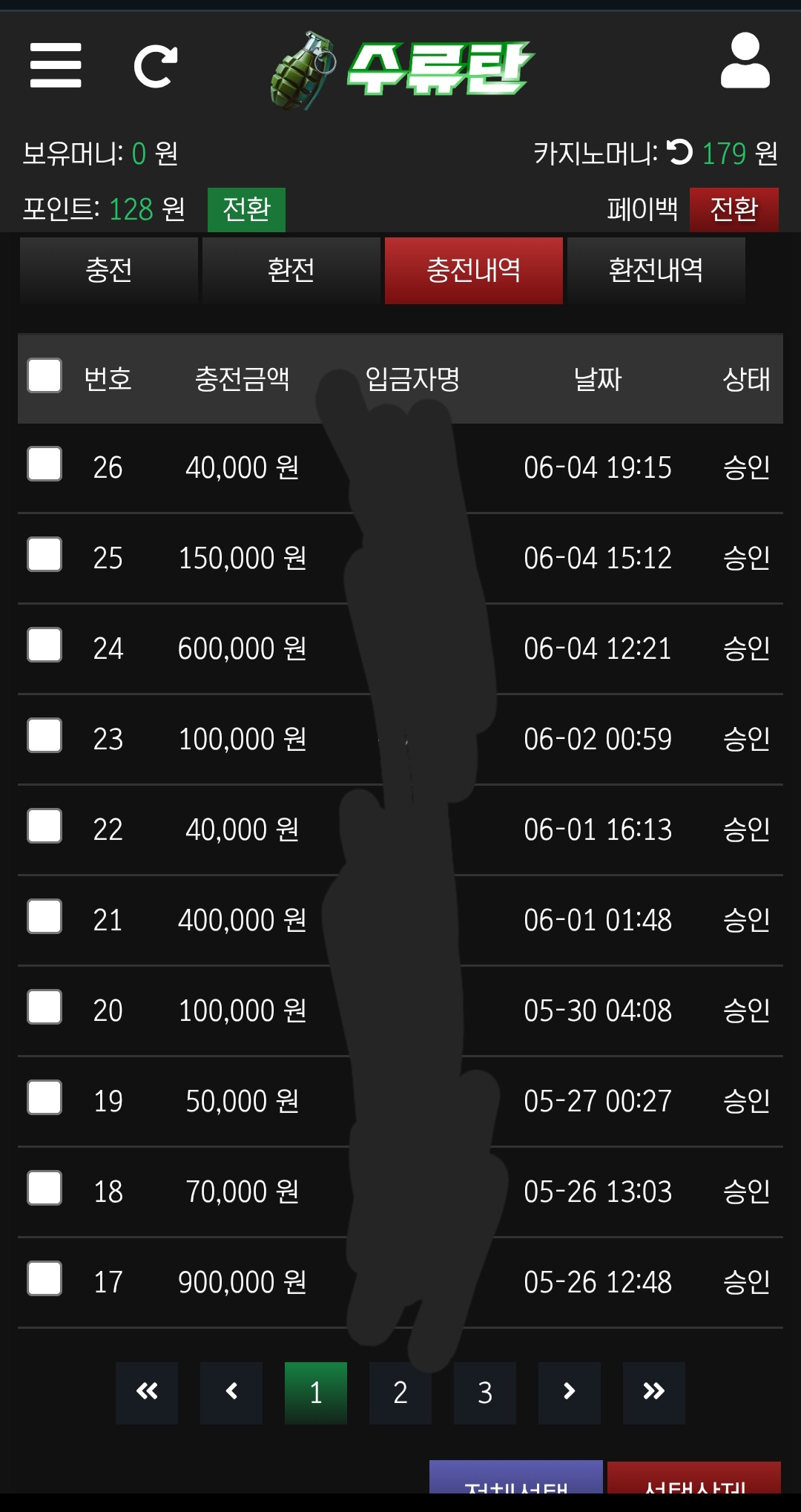Tap the green 전환 button for points
Screen dimensions: 801x1512
point(246,209)
